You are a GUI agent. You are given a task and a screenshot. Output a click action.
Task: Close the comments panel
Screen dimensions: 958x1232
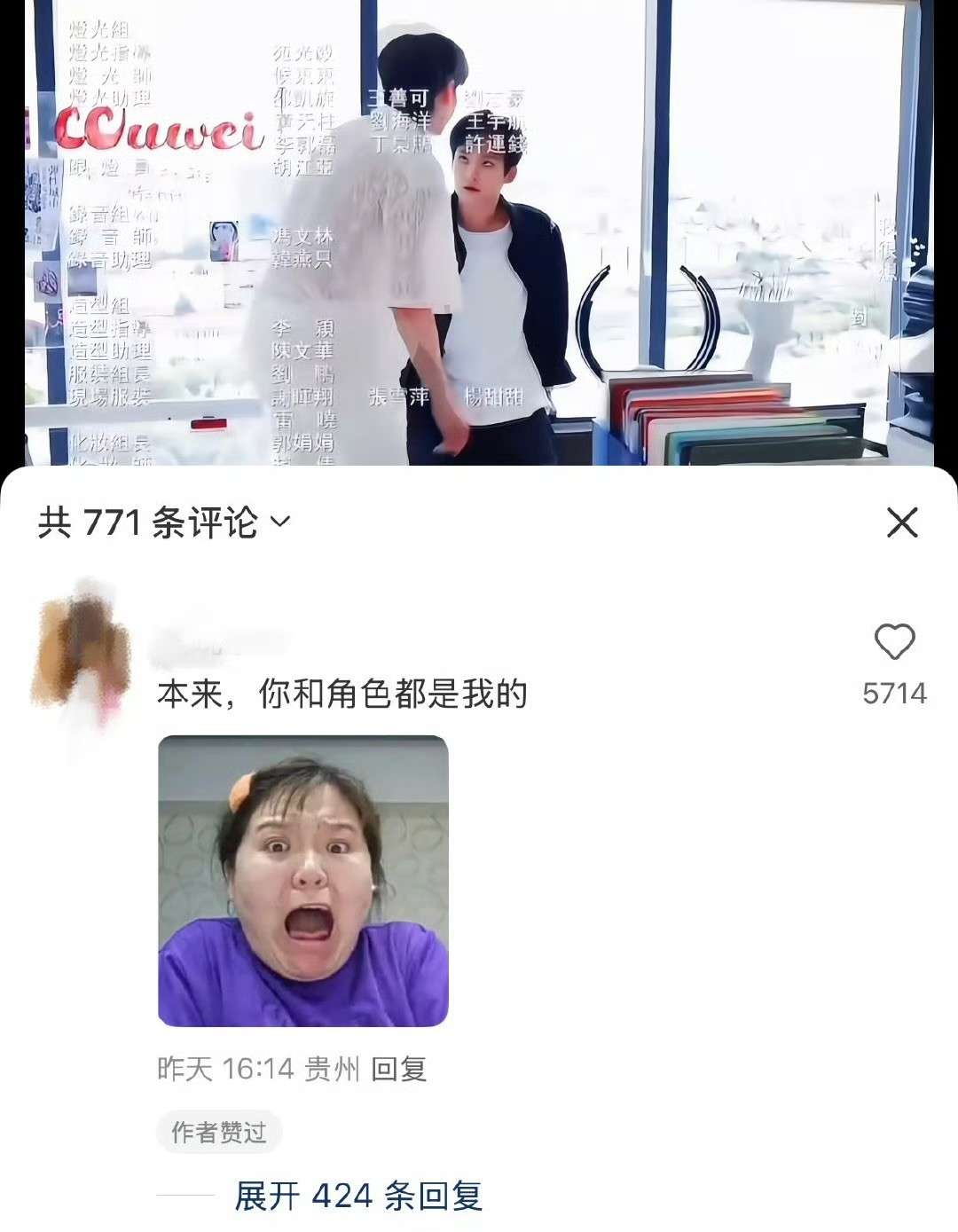(902, 522)
